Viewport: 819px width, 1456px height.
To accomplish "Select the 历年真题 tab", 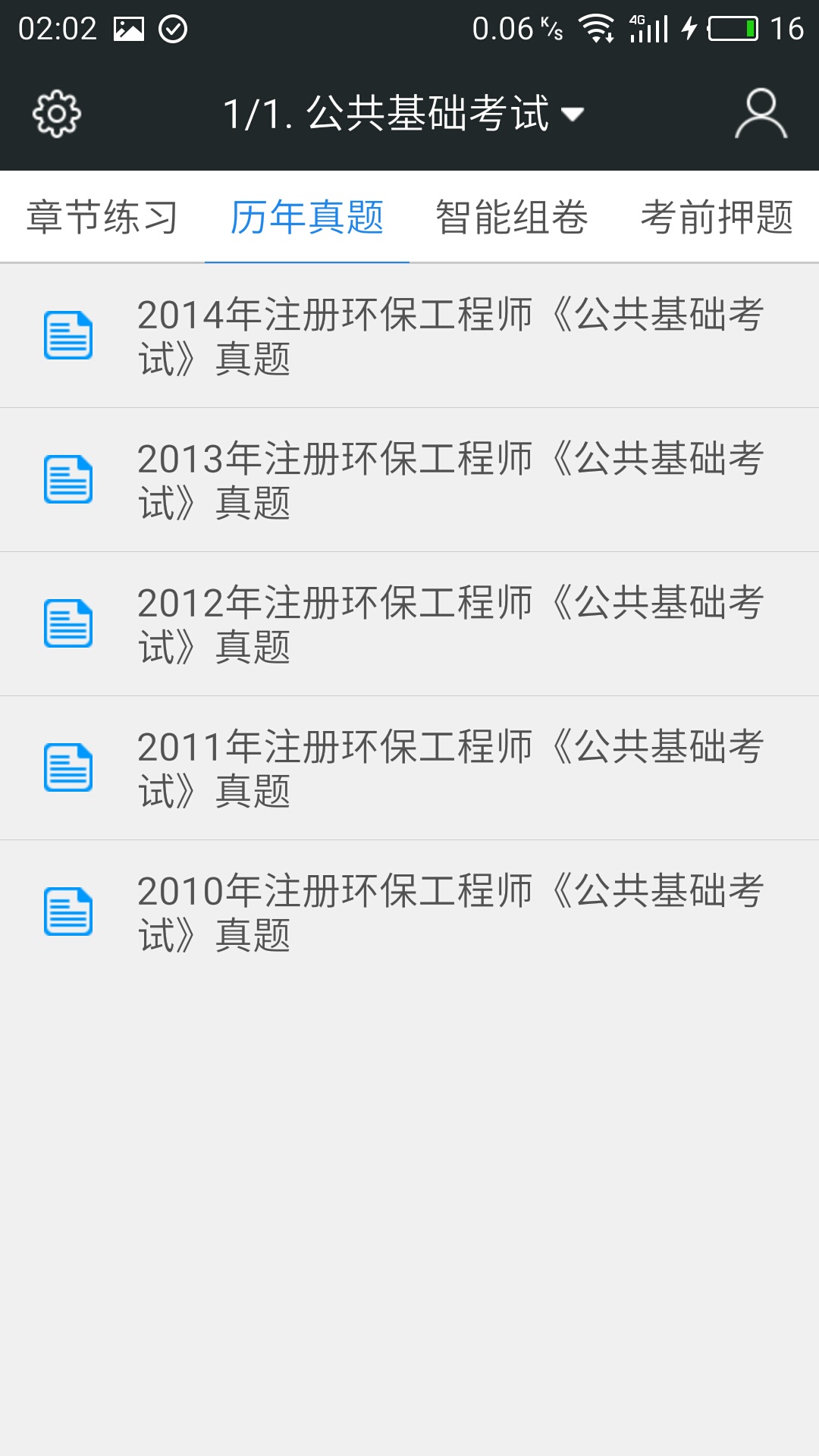I will (x=307, y=218).
